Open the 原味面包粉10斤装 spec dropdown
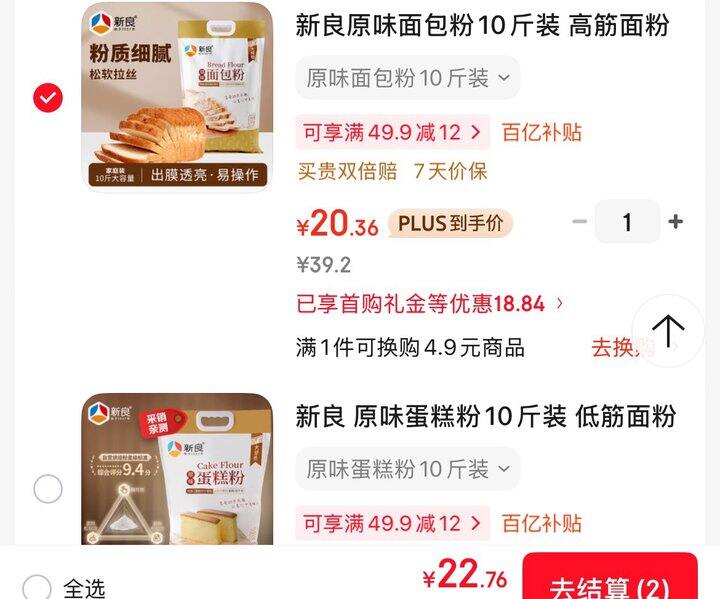 pos(407,77)
